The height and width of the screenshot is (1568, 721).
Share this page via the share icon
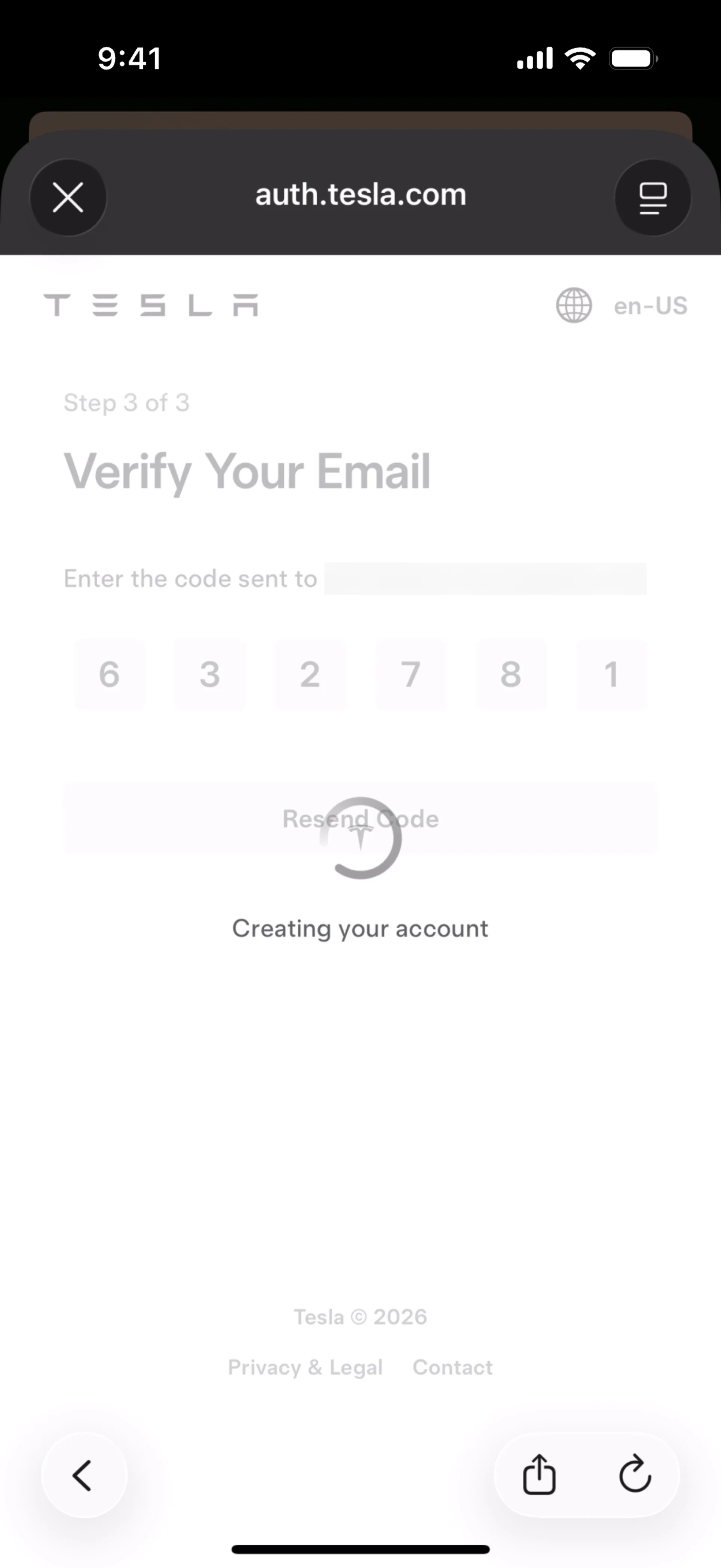pyautogui.click(x=539, y=1475)
